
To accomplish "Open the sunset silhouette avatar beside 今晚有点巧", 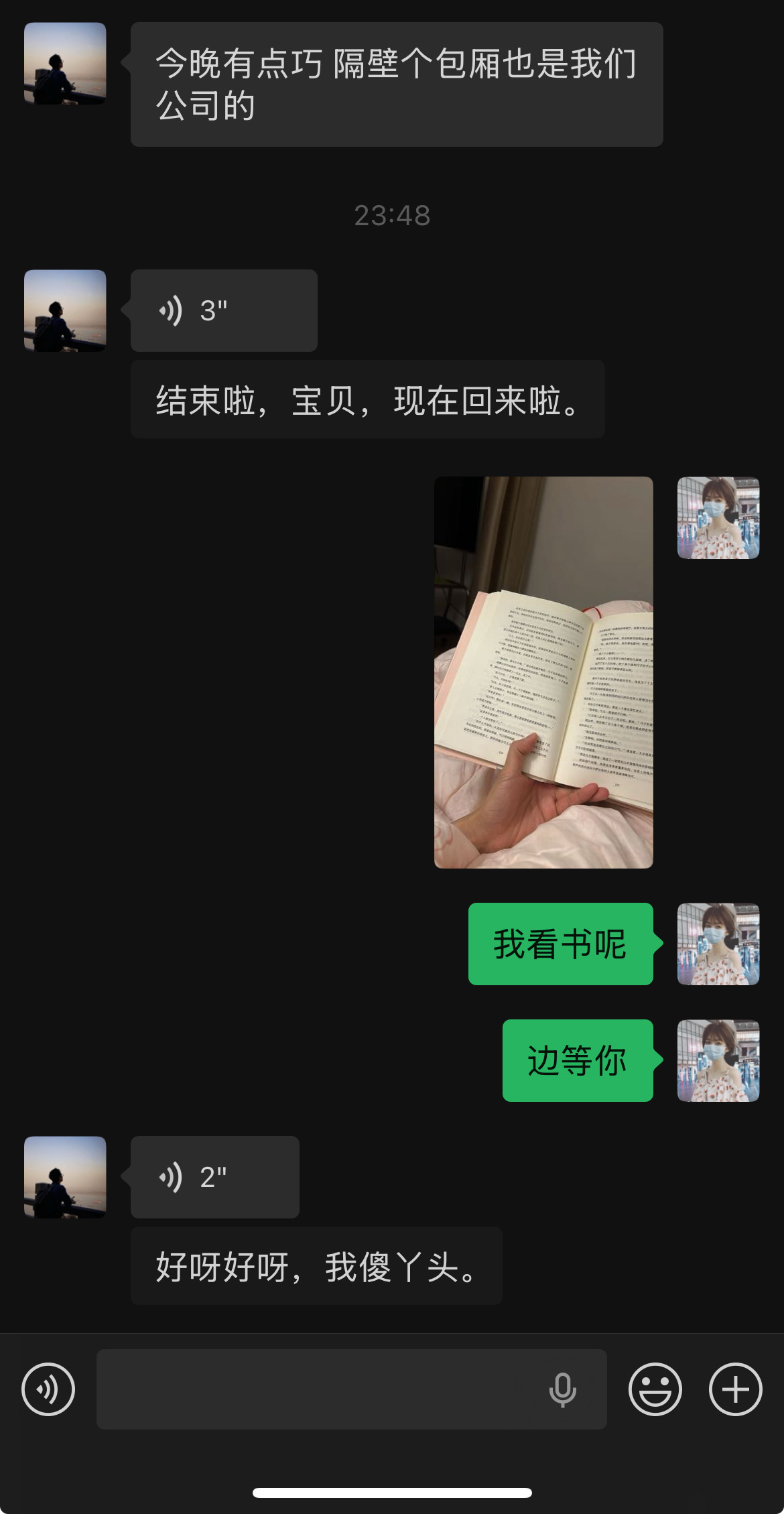I will [x=65, y=64].
